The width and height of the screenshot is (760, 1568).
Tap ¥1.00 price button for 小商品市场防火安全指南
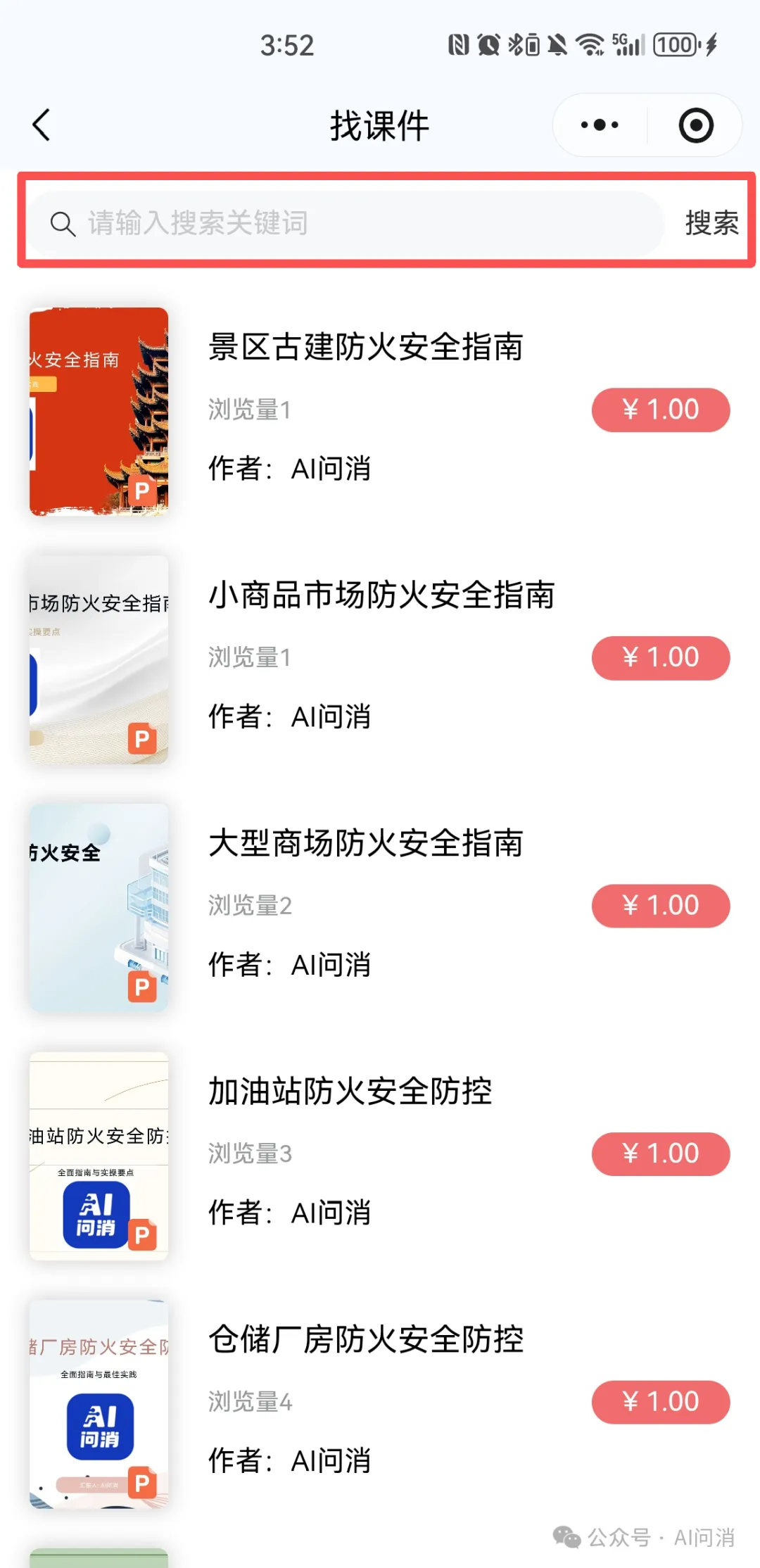[661, 658]
